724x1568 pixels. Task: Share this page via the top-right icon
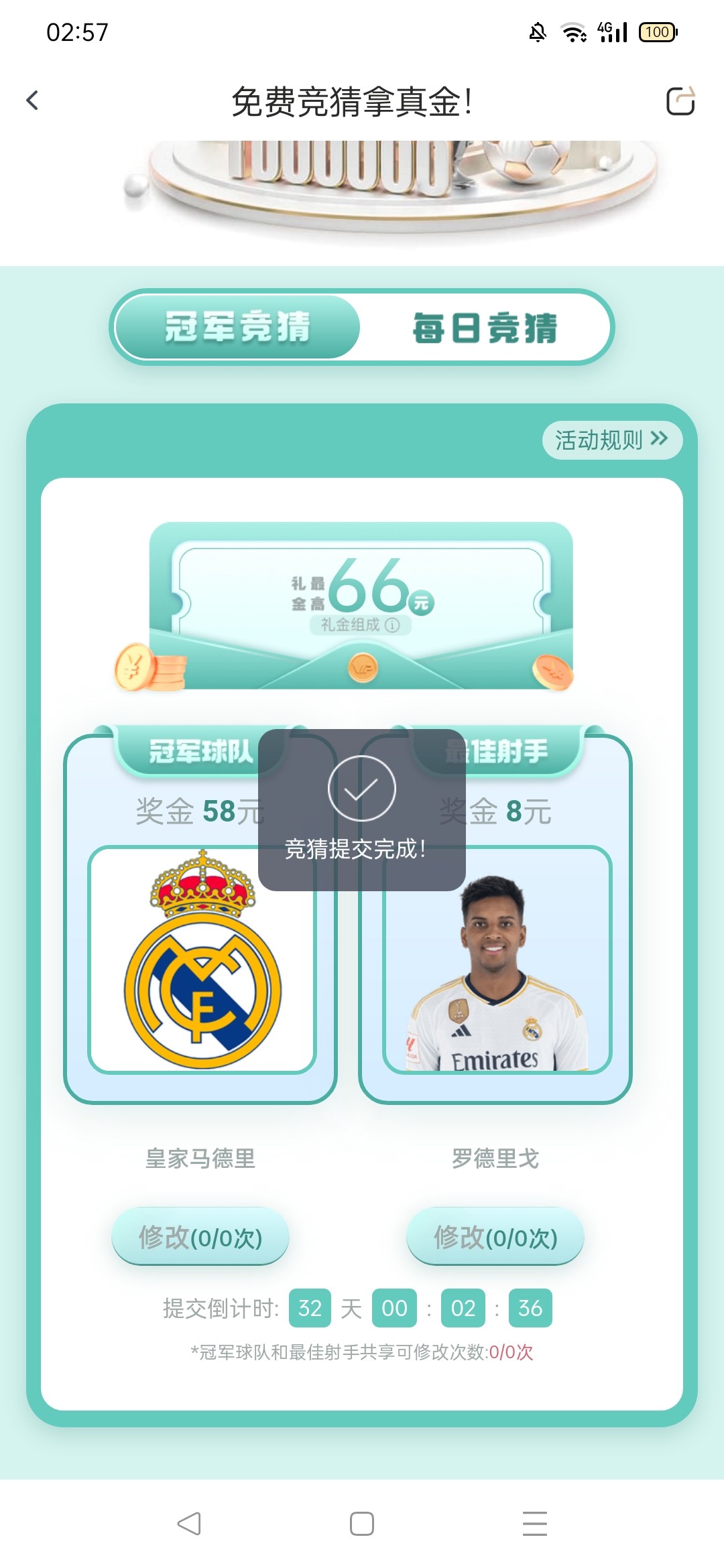pos(680,101)
